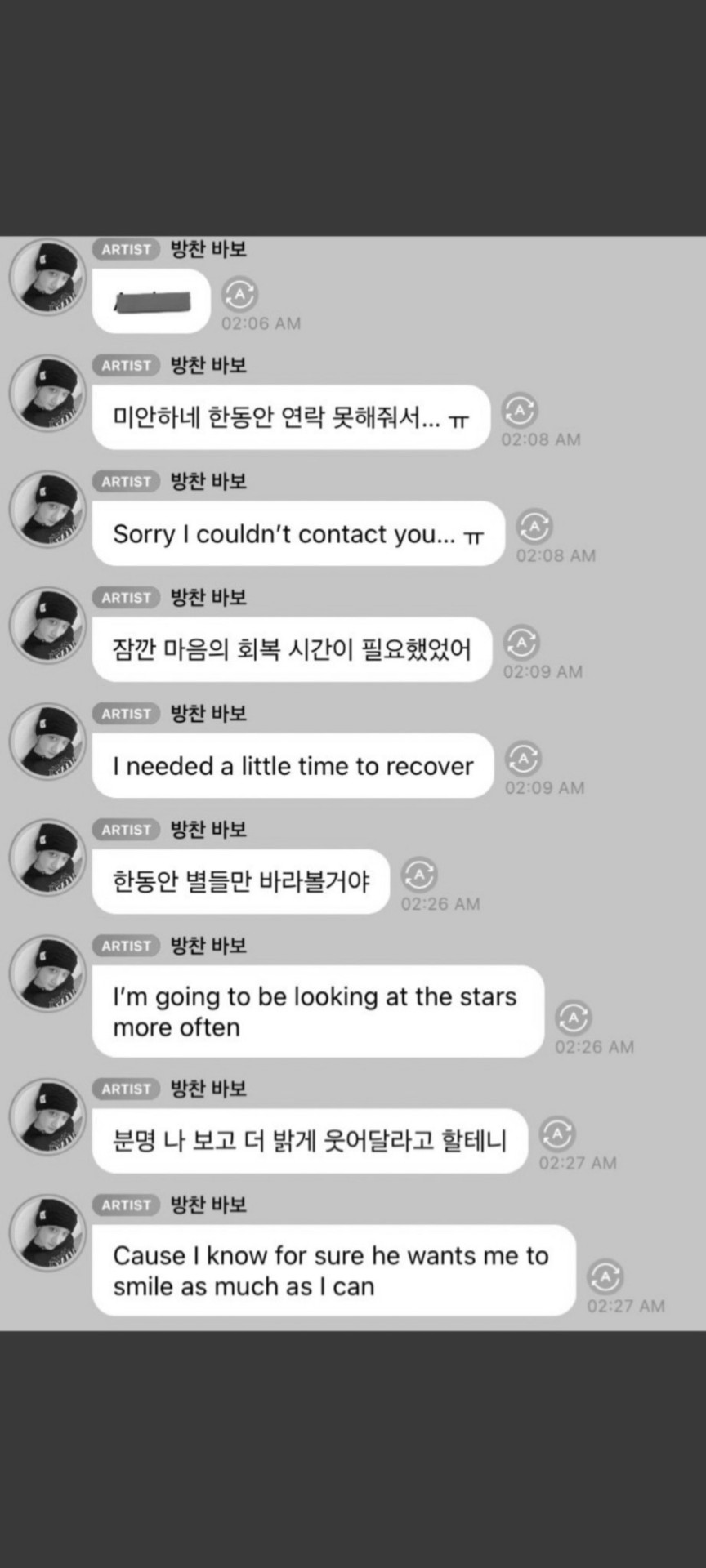Translate the message "한동안 별들만 바라볼거야"
Screen dimensions: 706x1568
(x=419, y=875)
